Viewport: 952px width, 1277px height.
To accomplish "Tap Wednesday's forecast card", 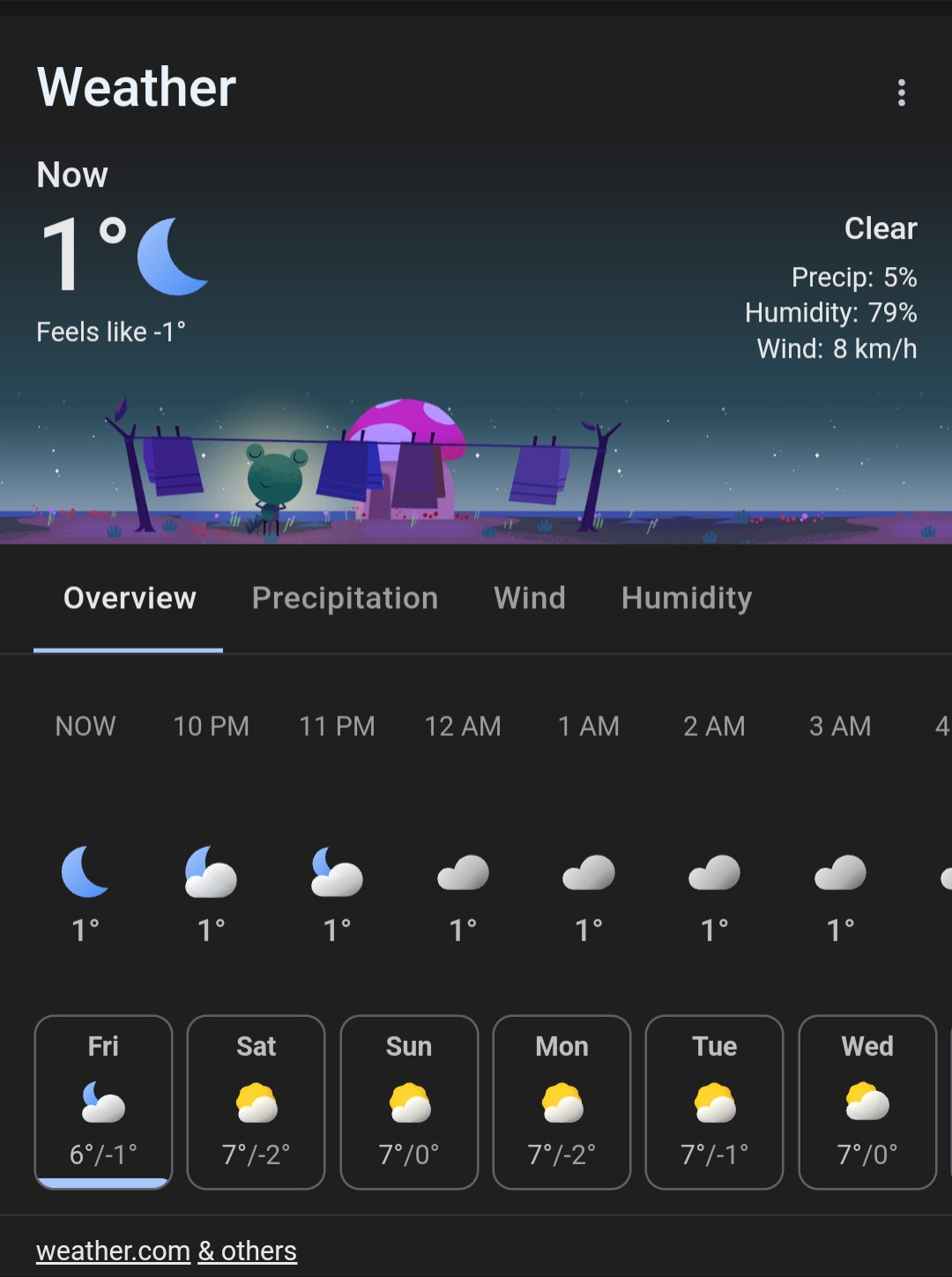I will coord(867,1102).
